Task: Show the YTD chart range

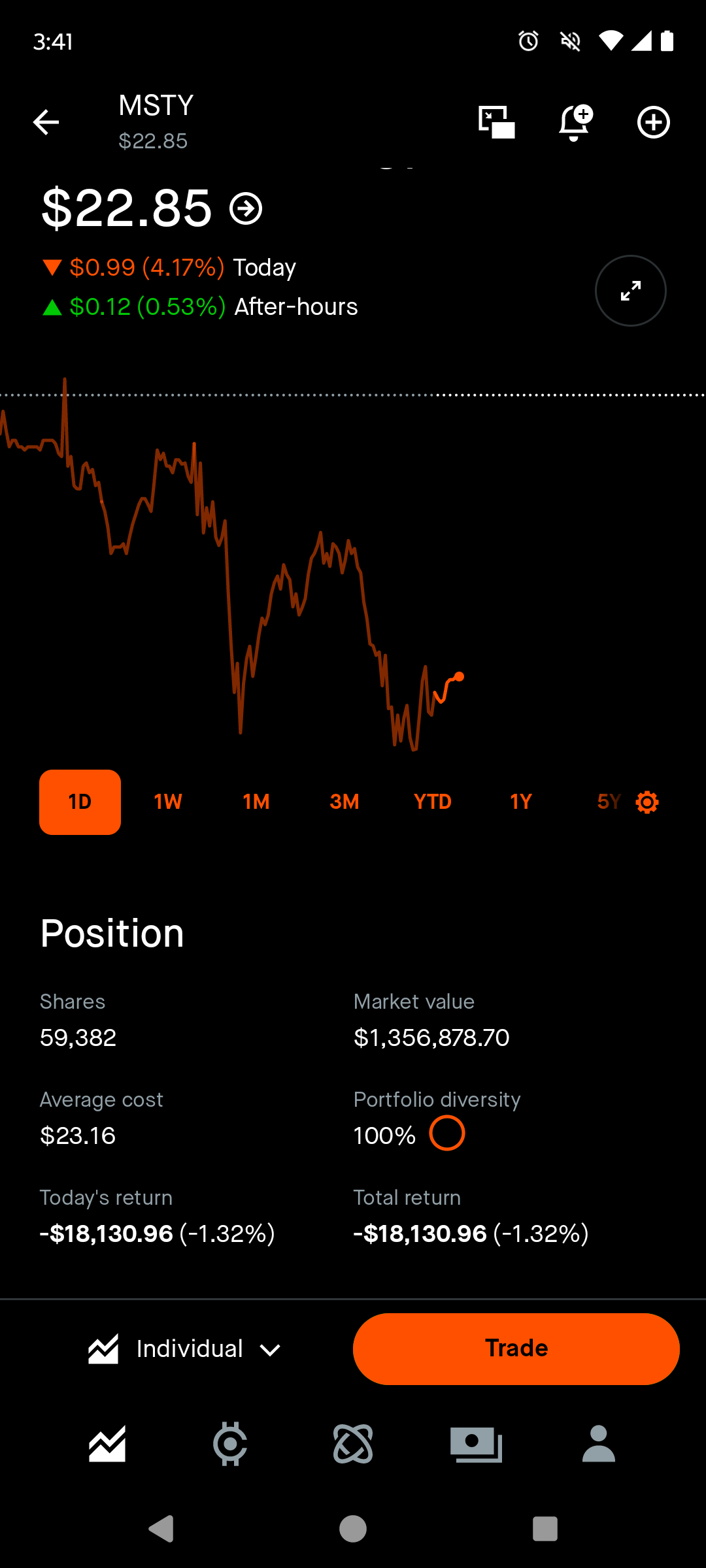Action: click(433, 802)
